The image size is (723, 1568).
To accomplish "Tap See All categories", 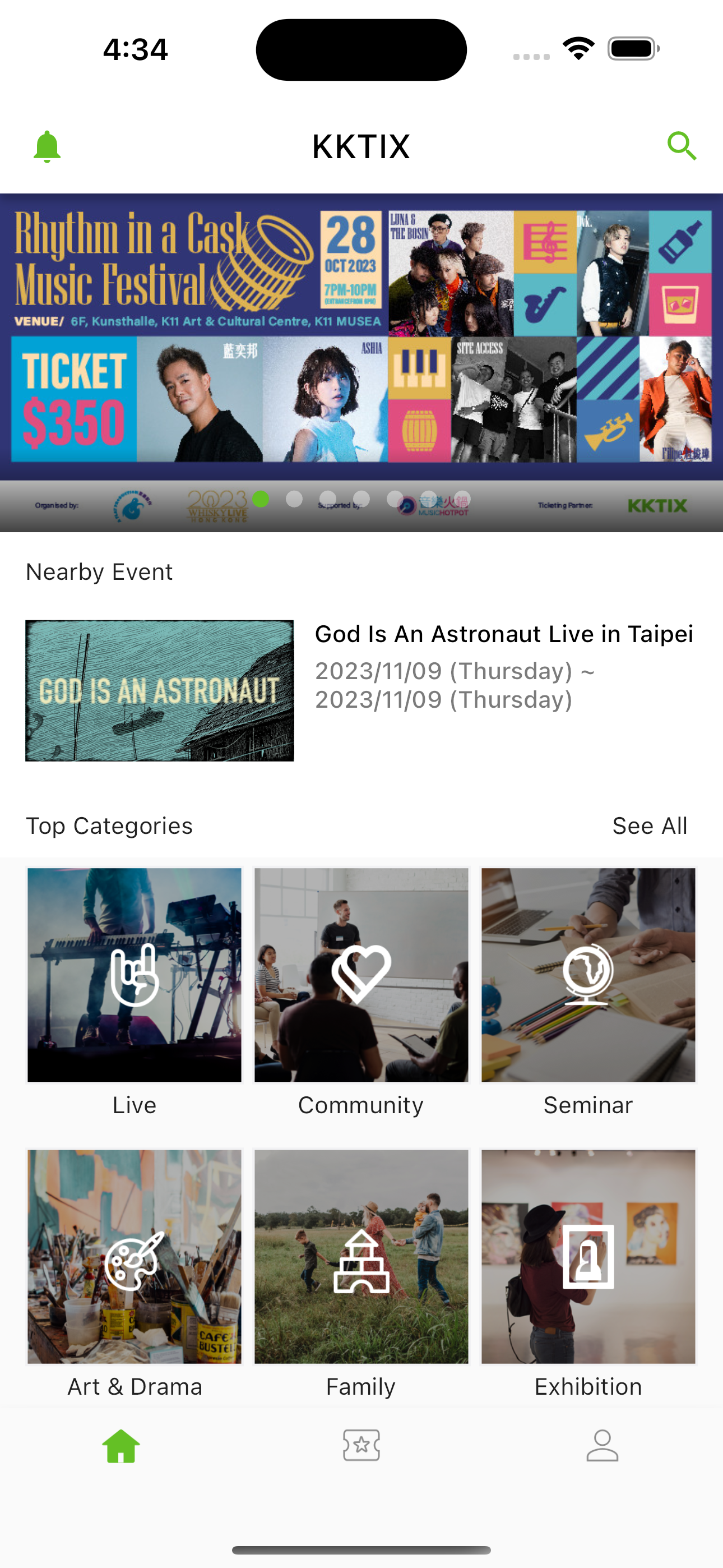I will tap(650, 826).
